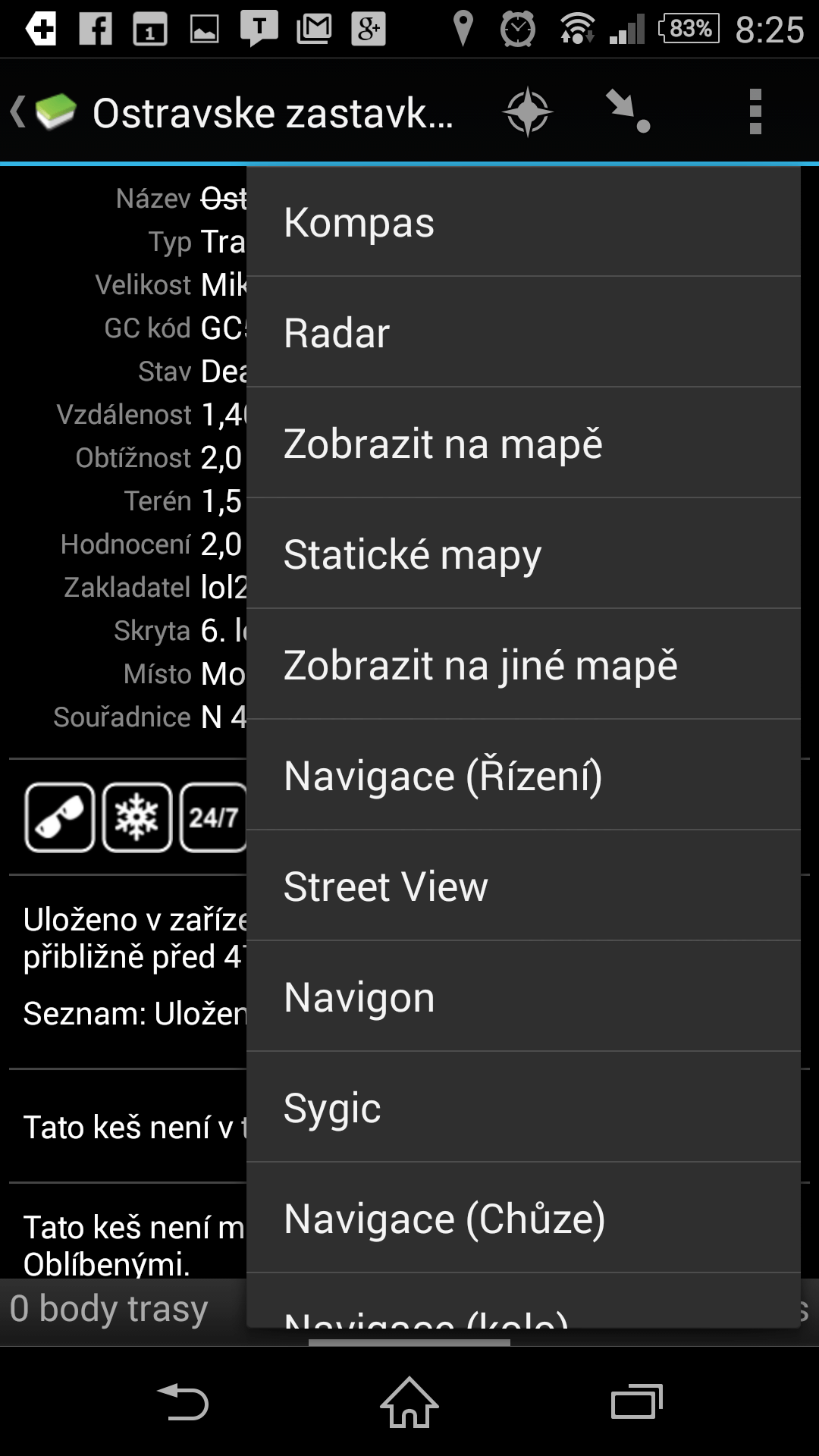The image size is (819, 1456).
Task: Go back via the app book icon
Action: click(x=44, y=112)
